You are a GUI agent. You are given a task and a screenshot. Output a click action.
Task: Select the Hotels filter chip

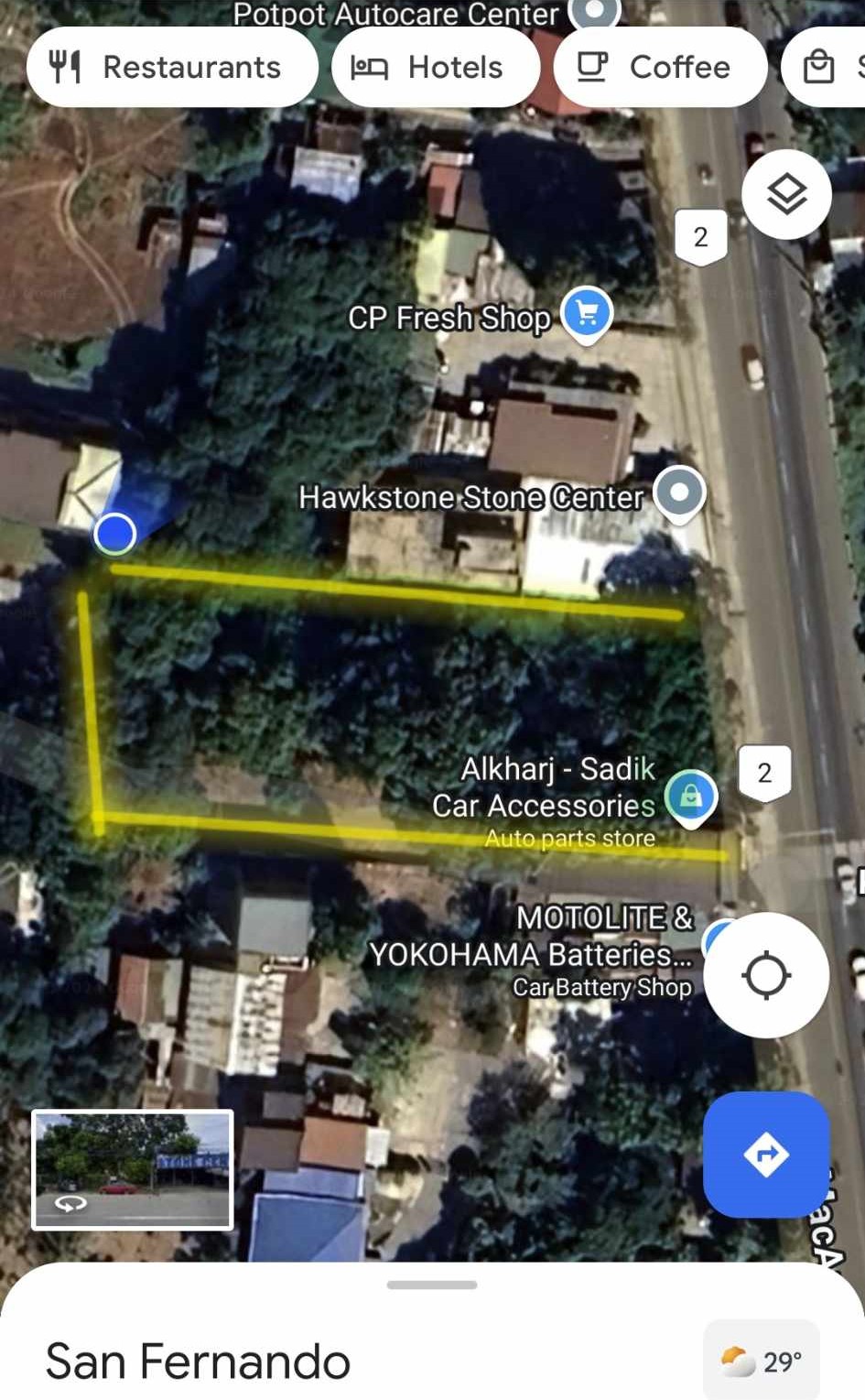click(x=434, y=67)
